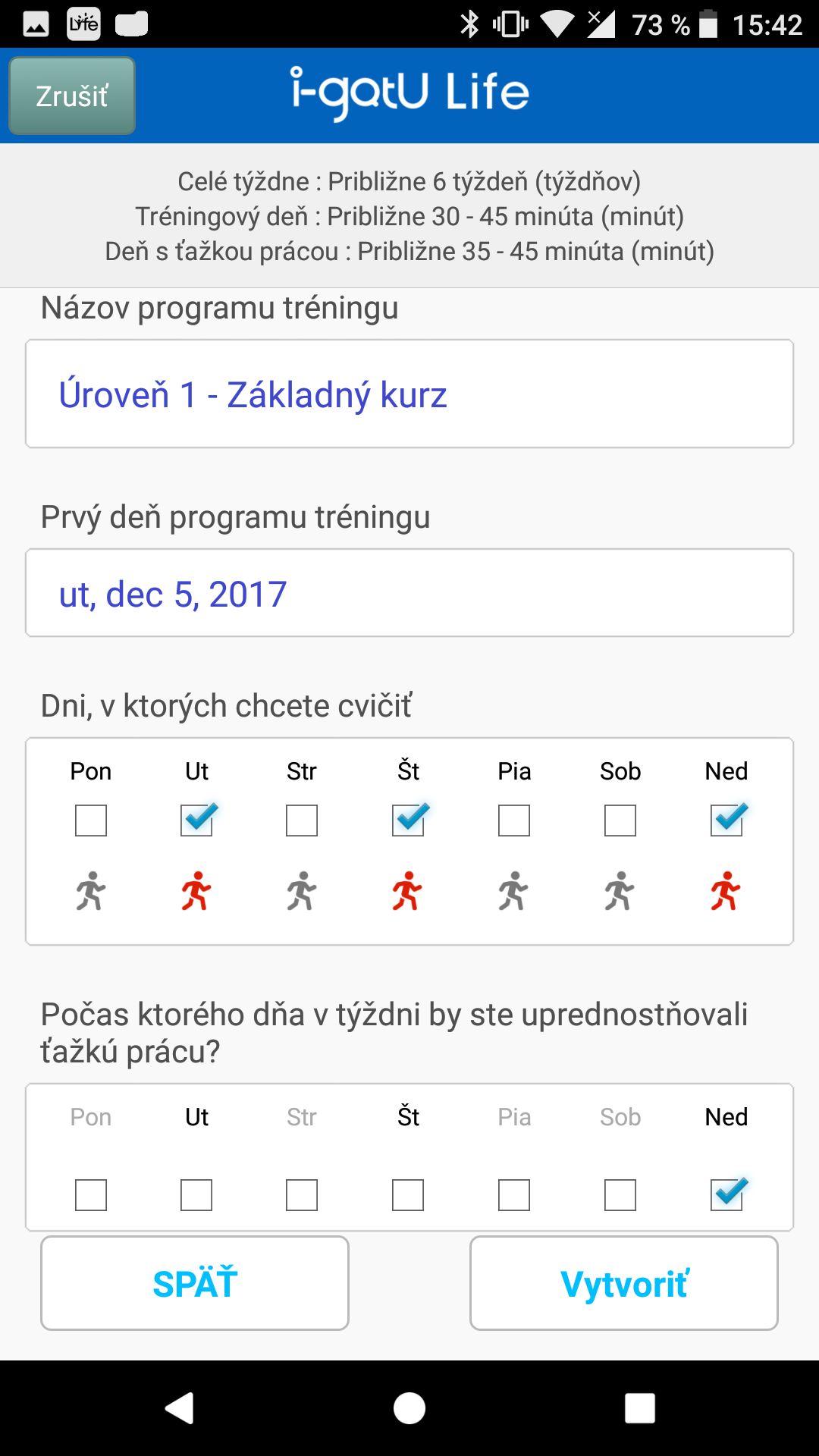Select Št as the hard work day
This screenshot has width=819, height=1456.
408,1195
